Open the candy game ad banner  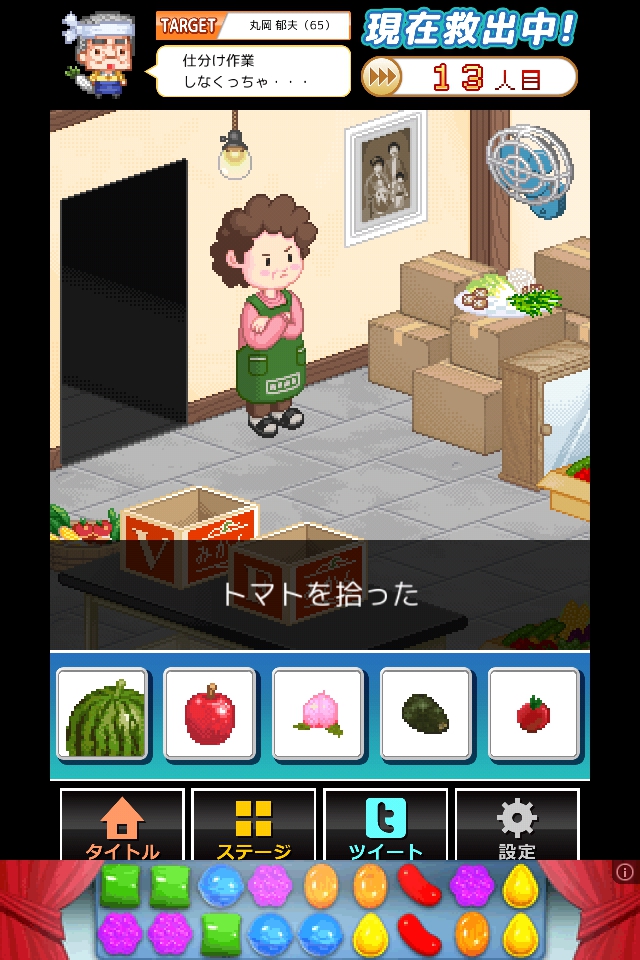pyautogui.click(x=320, y=912)
